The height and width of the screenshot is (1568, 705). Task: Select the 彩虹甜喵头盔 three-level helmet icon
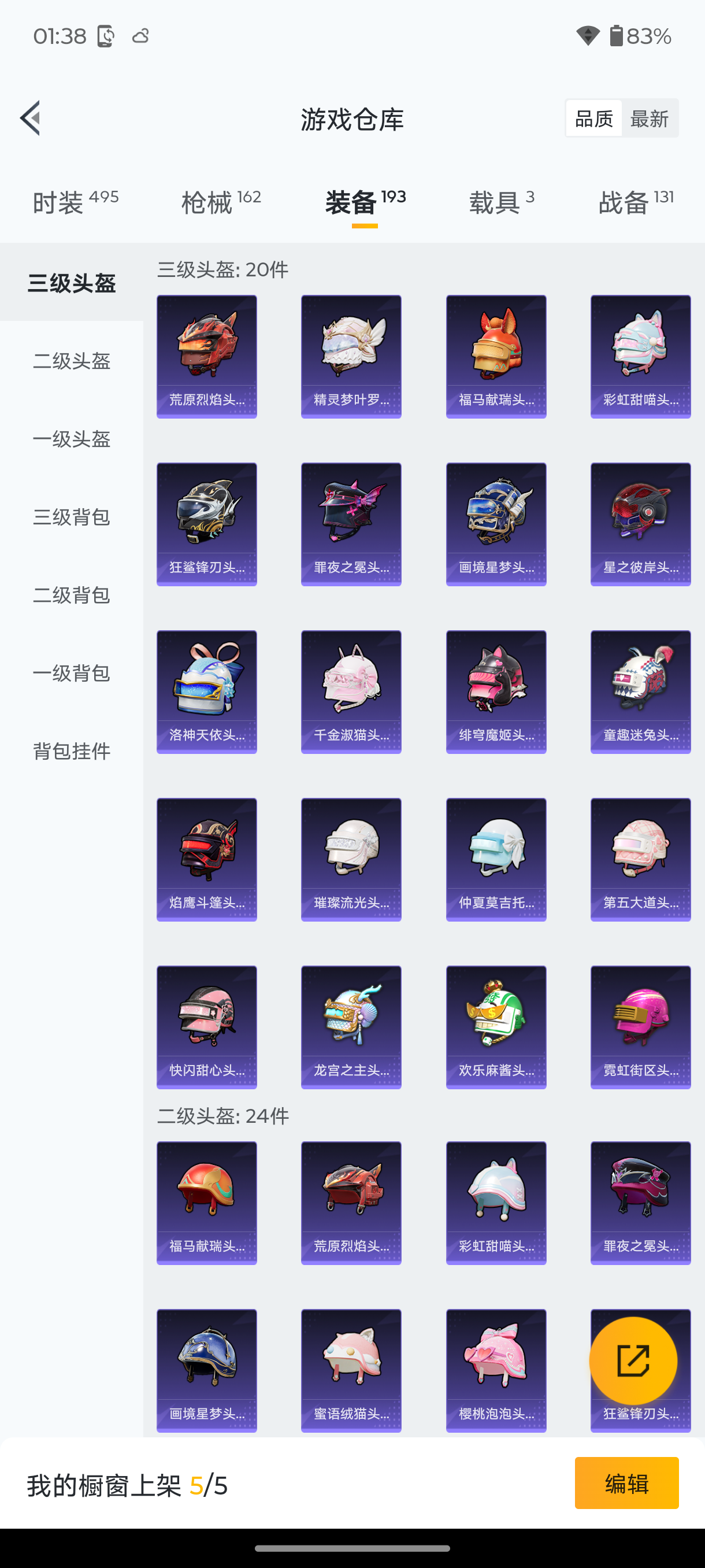pos(639,356)
